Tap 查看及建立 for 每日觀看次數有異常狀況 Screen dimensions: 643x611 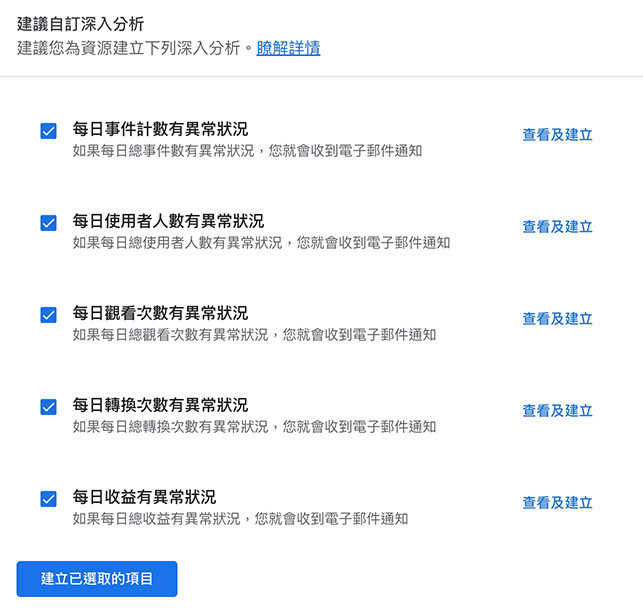click(x=557, y=319)
